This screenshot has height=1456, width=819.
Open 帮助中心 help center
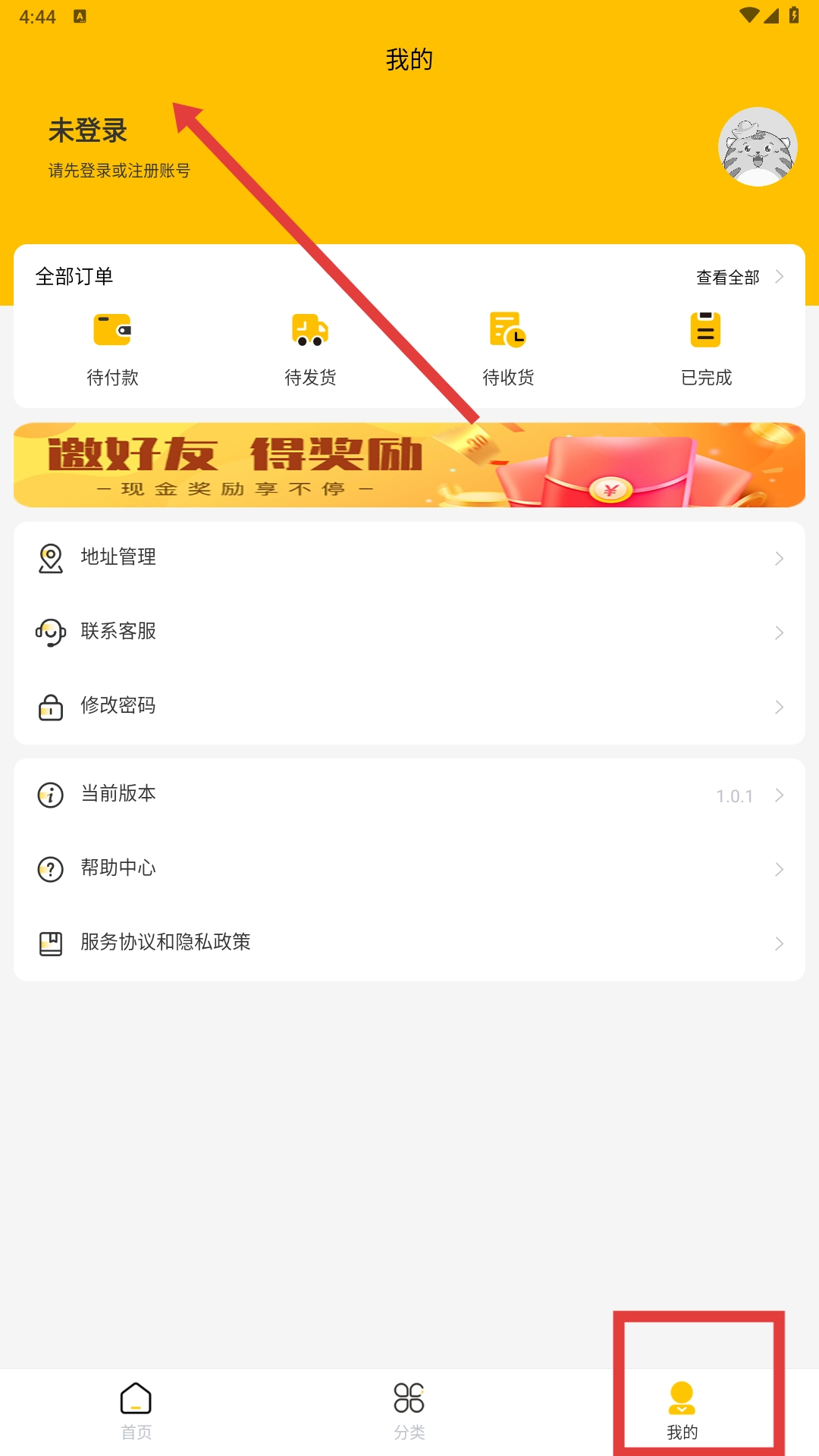tap(409, 868)
